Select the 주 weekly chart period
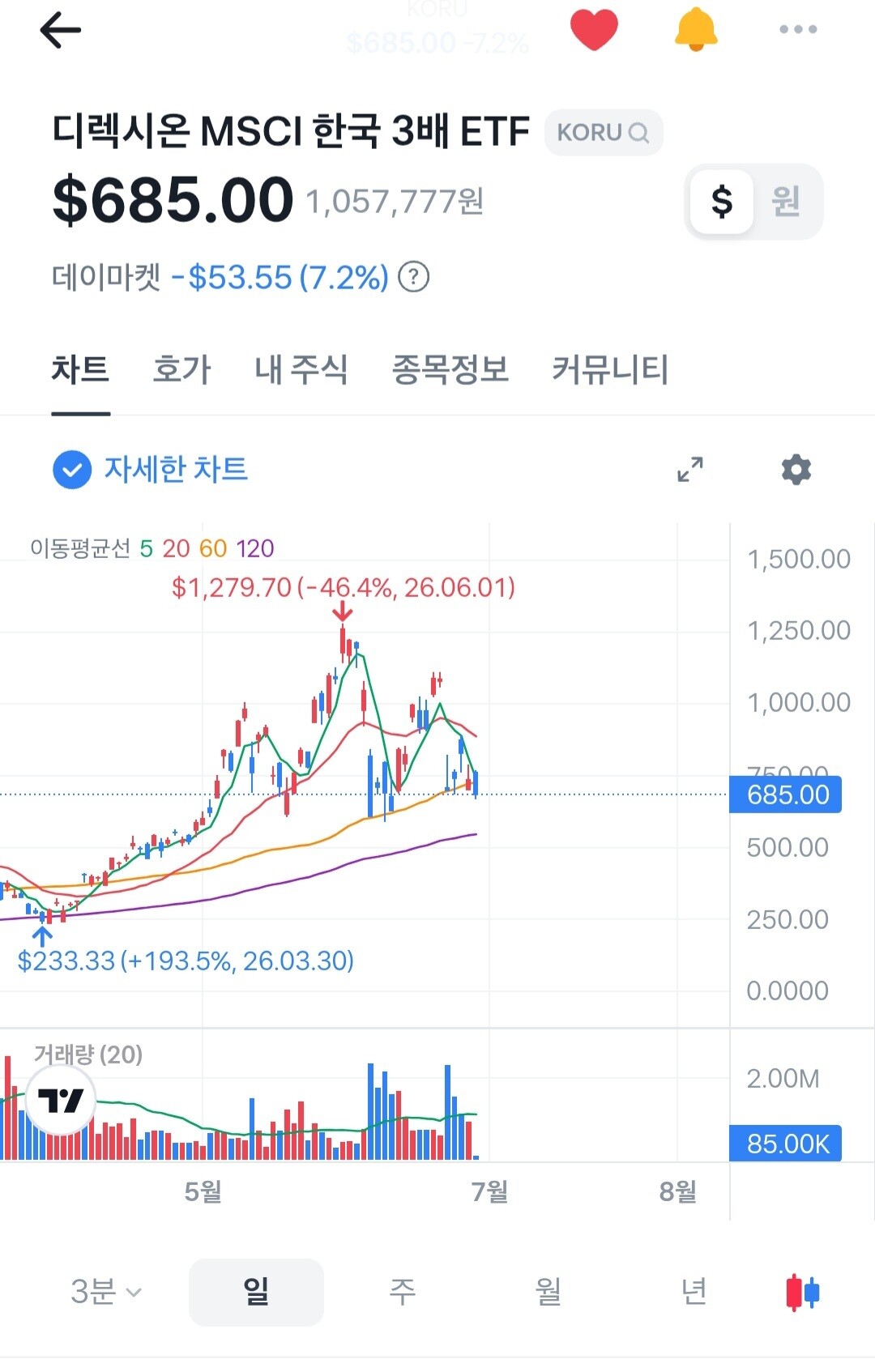Screen dimensions: 875x1372 (403, 1291)
